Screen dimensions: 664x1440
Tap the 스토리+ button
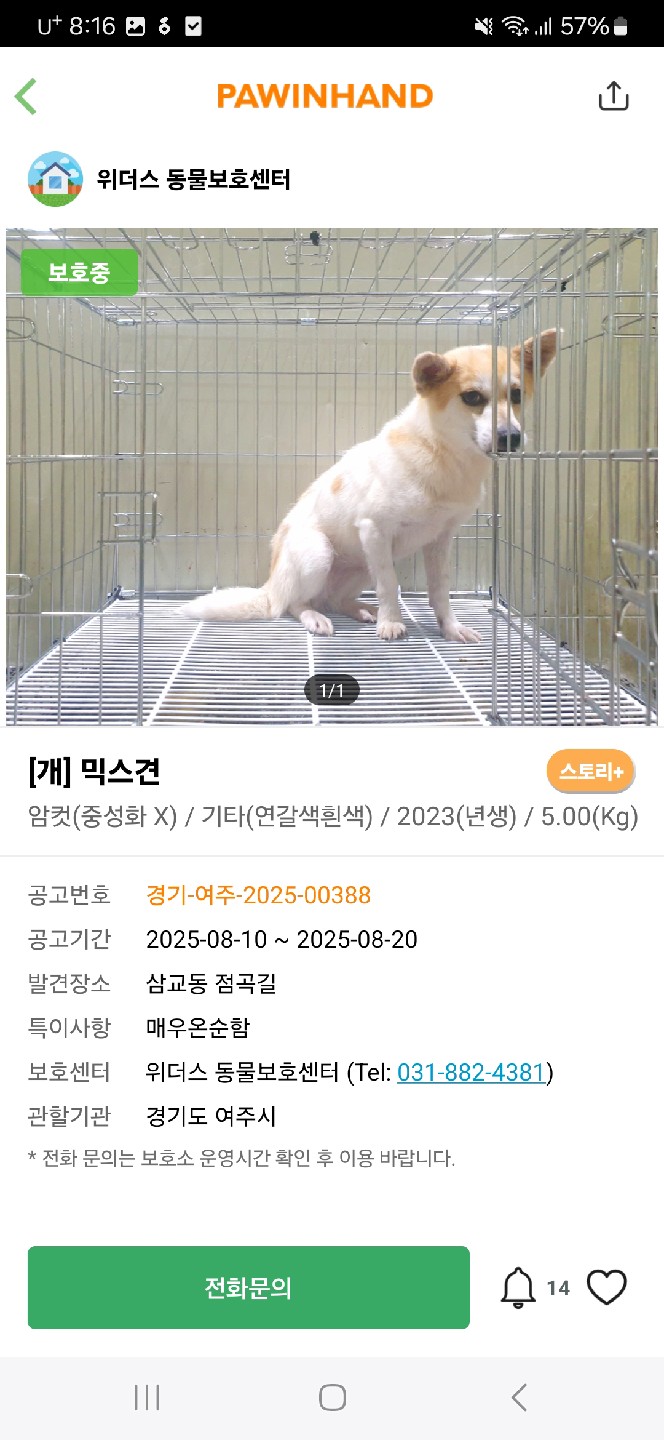tap(590, 771)
